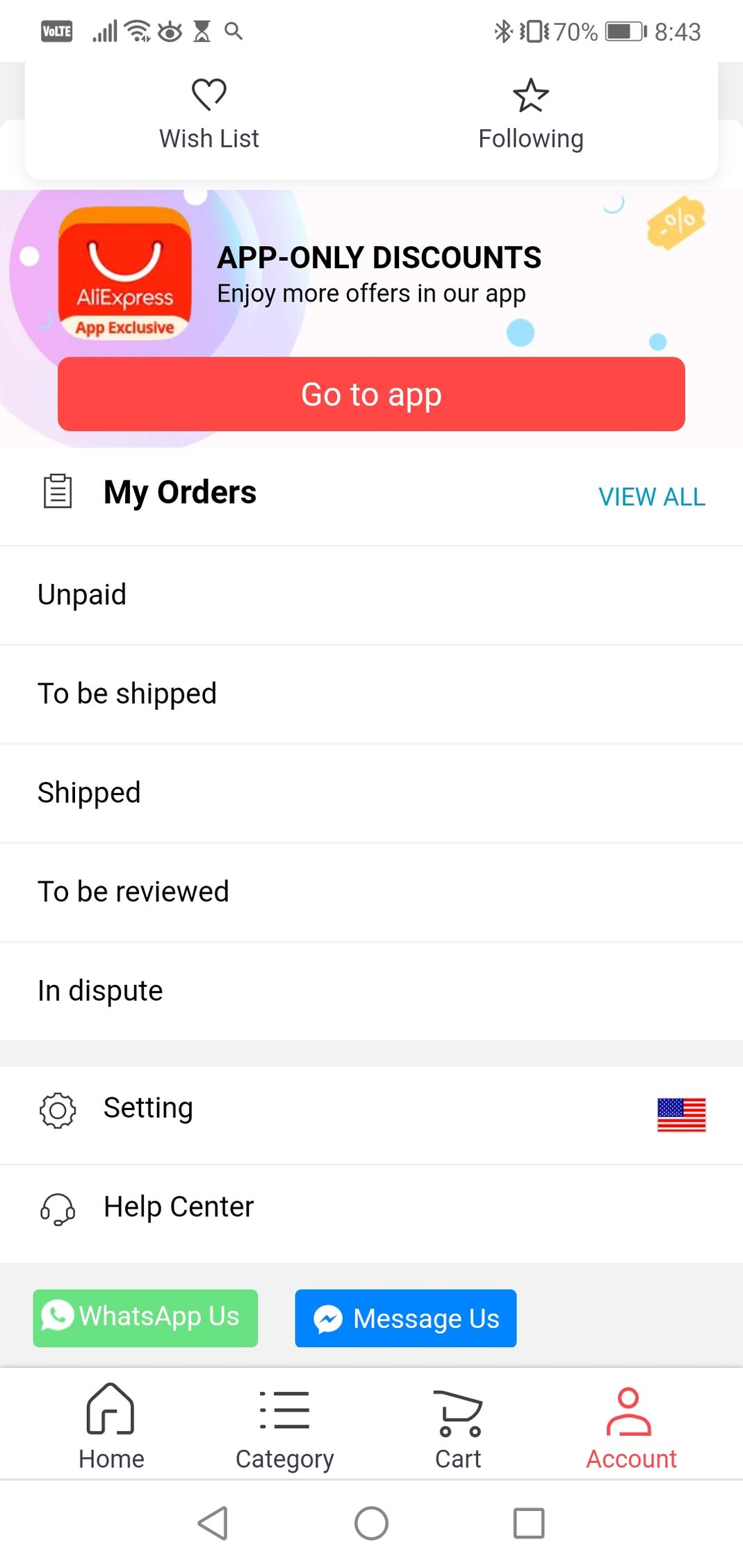
Task: View all orders
Action: [651, 497]
